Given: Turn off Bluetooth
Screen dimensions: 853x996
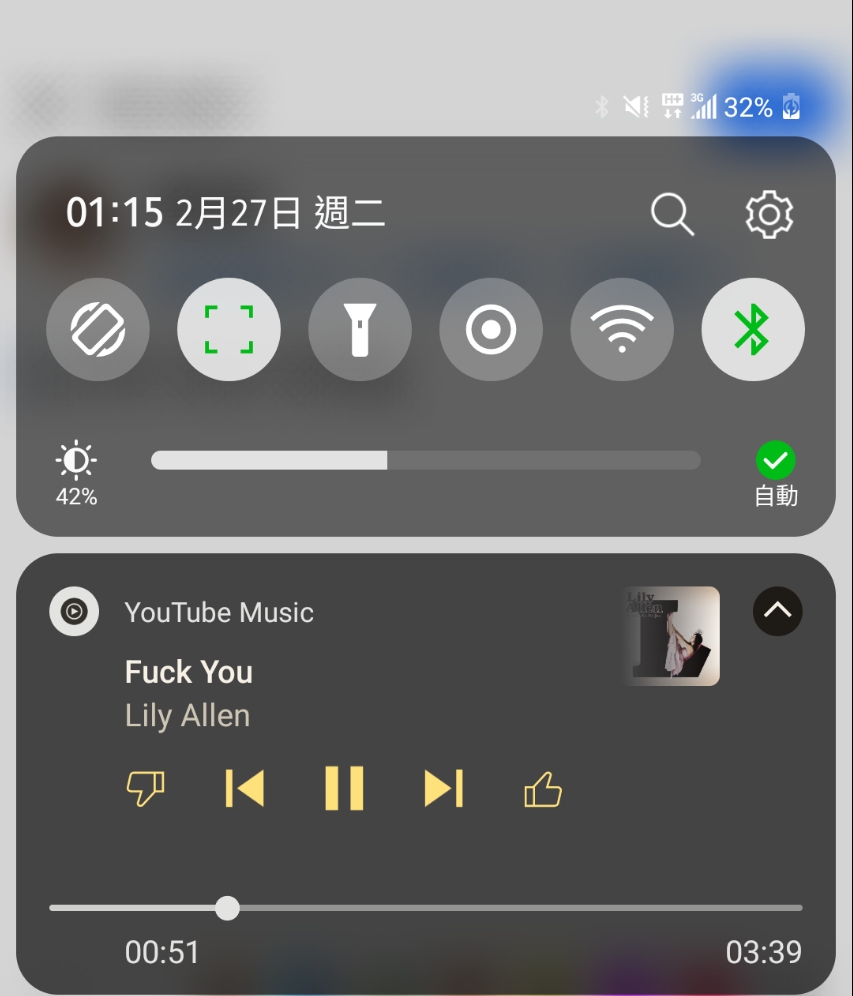Looking at the screenshot, I should pyautogui.click(x=753, y=330).
